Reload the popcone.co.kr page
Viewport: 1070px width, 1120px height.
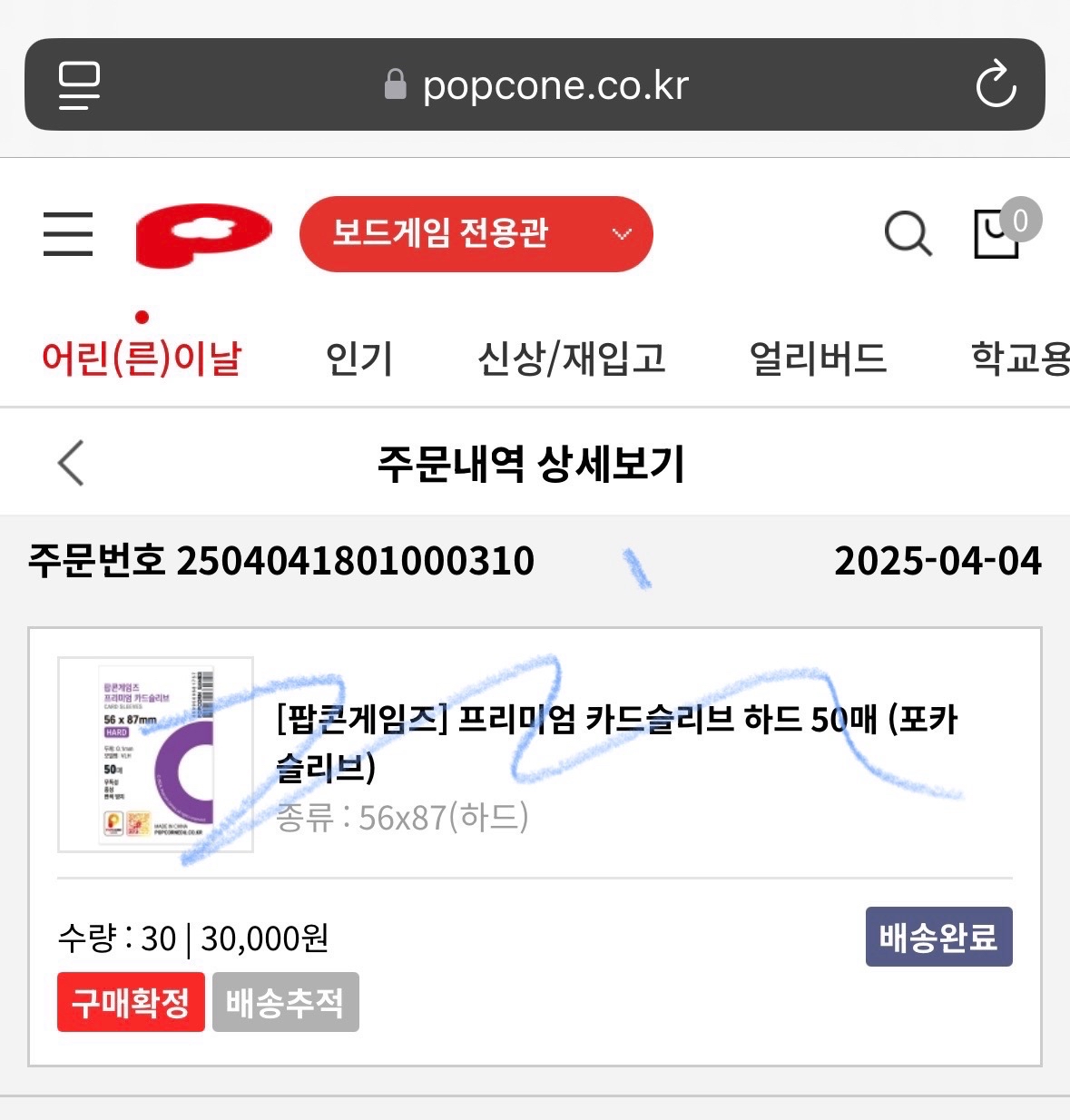pos(996,84)
